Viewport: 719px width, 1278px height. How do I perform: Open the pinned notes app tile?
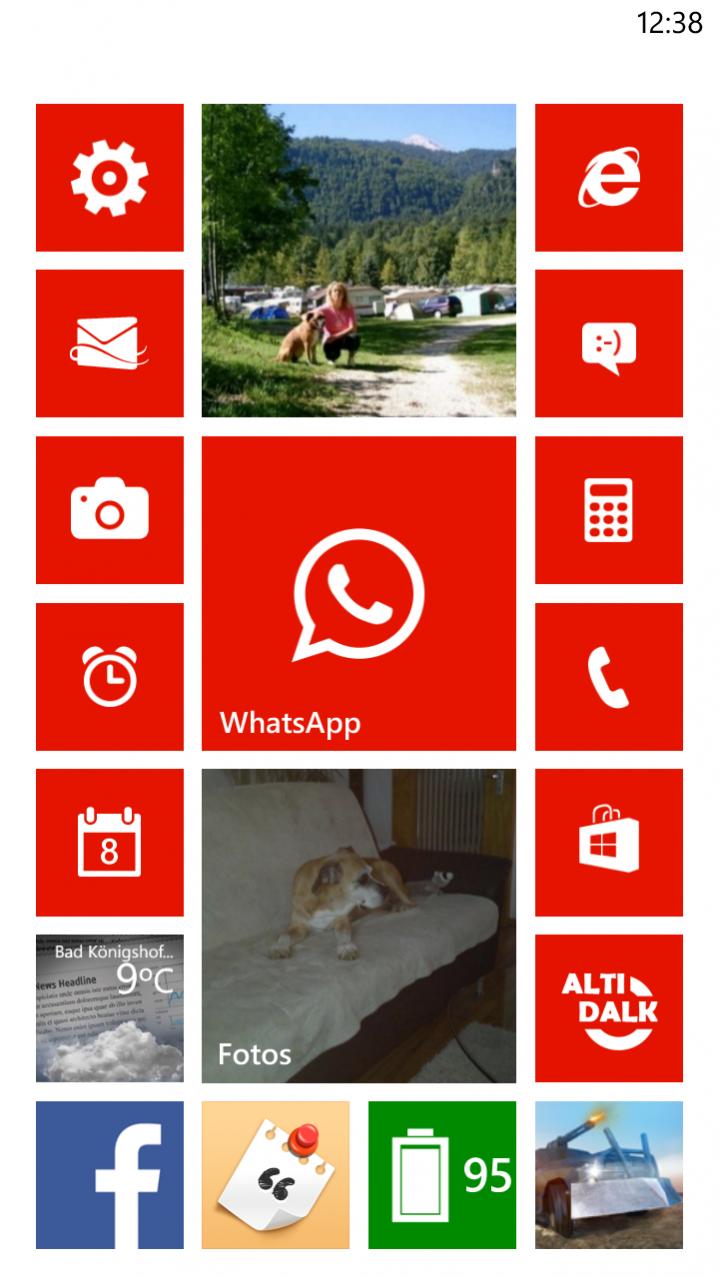(x=275, y=1174)
